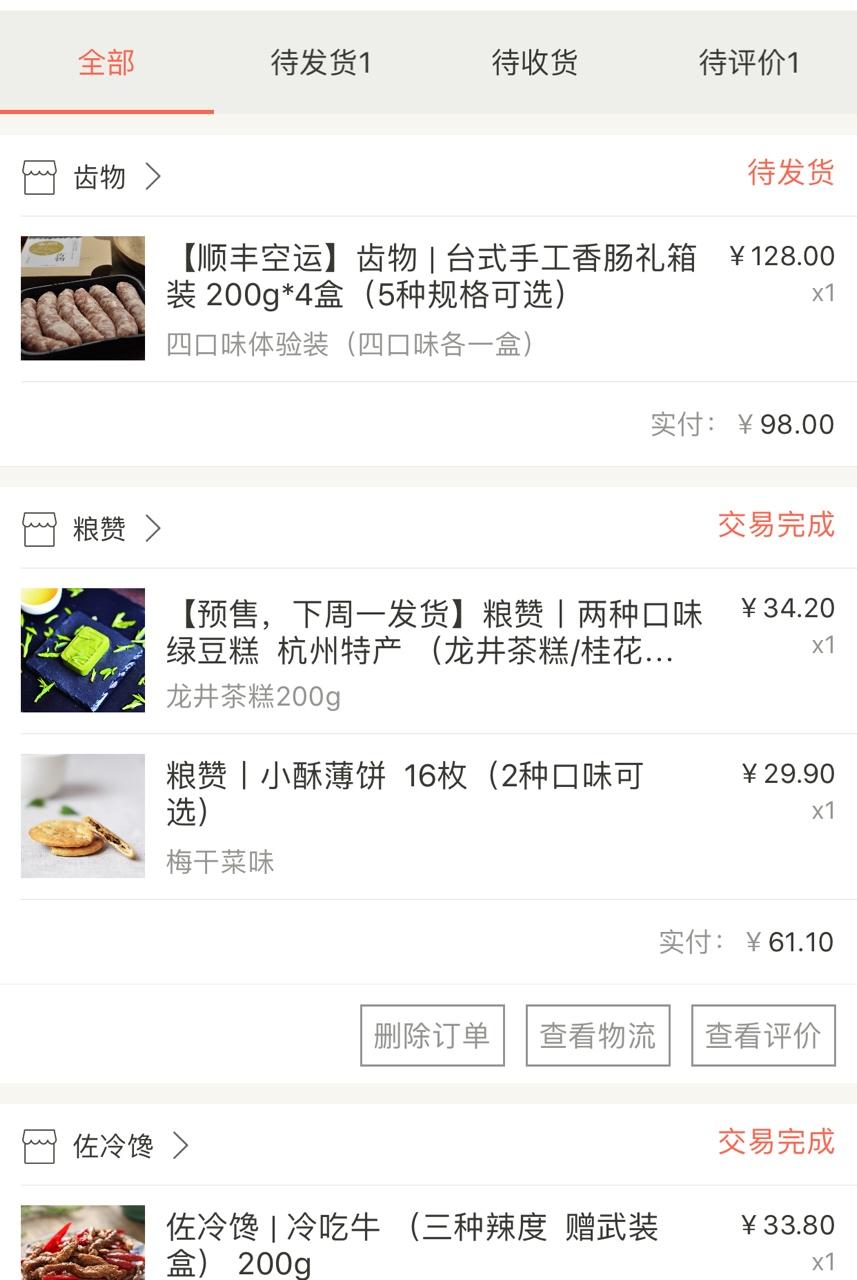Image resolution: width=857 pixels, height=1280 pixels.
Task: Open the 待收货 tab
Action: pyautogui.click(x=534, y=63)
